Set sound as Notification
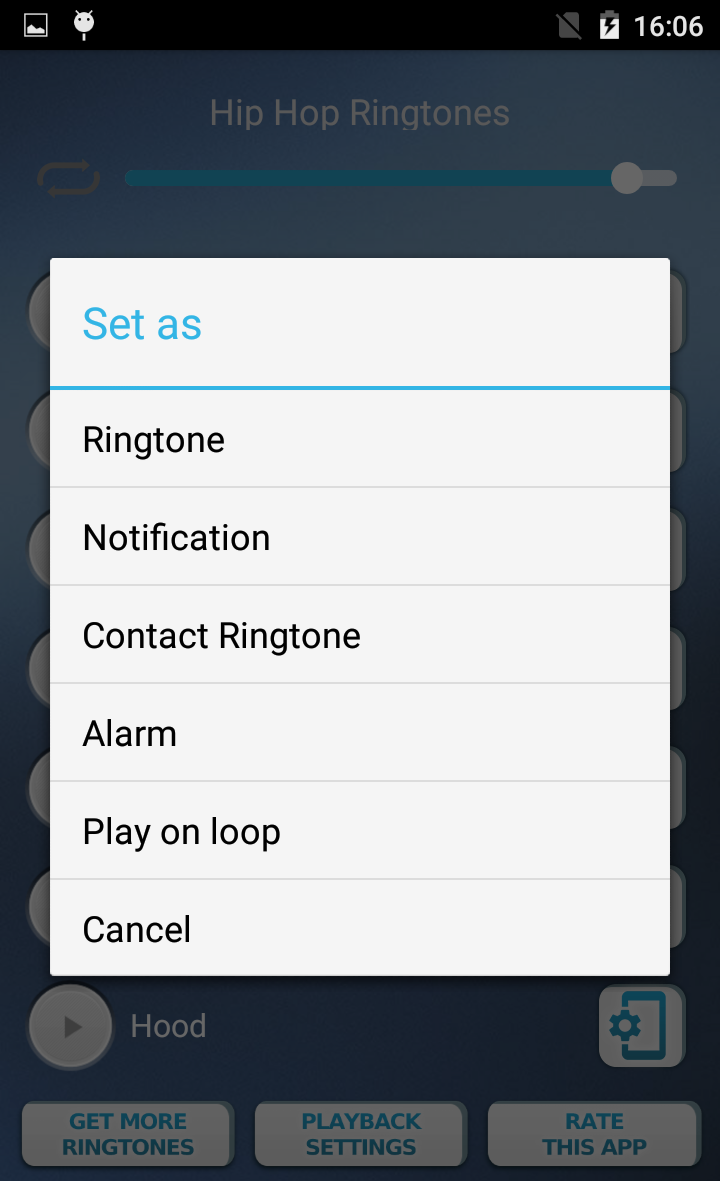 360,538
